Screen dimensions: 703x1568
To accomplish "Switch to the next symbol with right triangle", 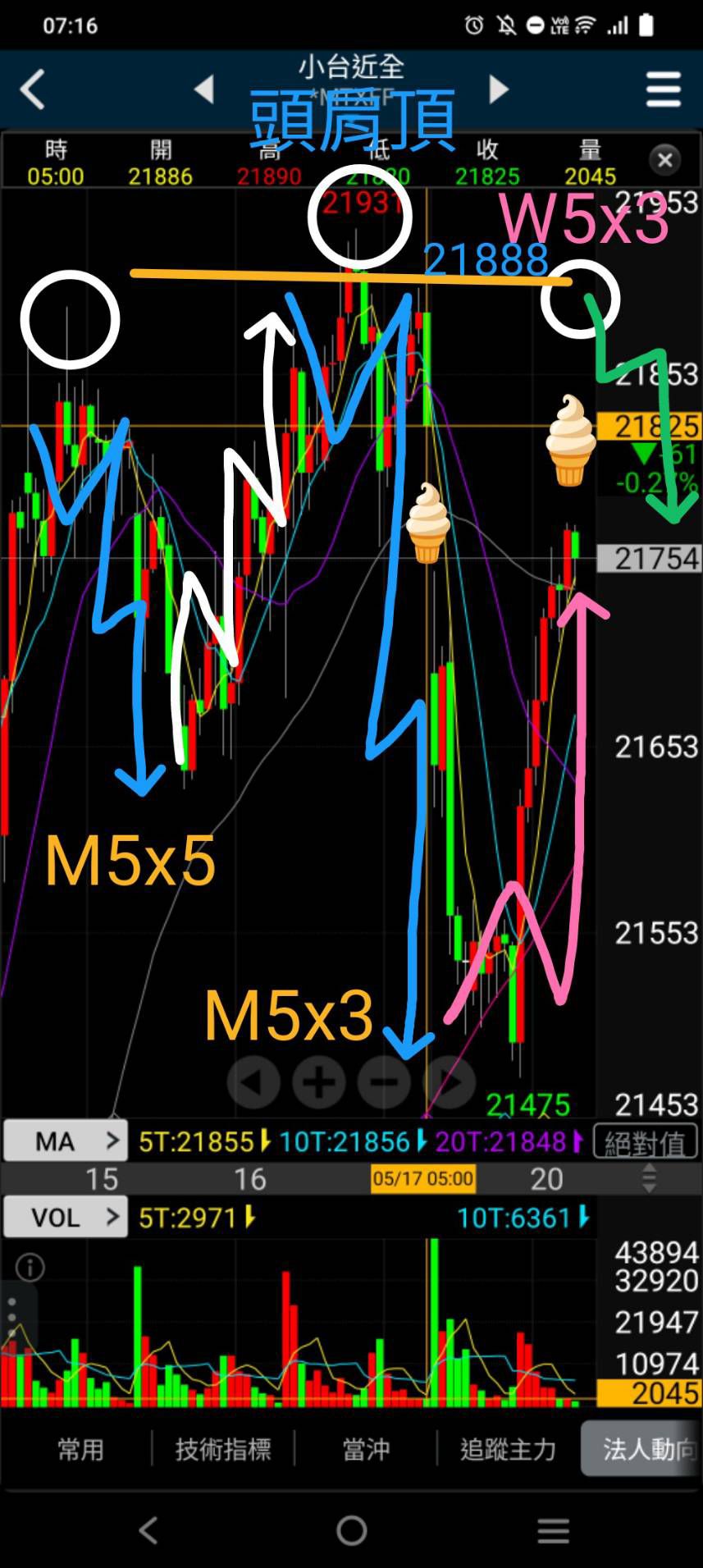I will click(498, 89).
